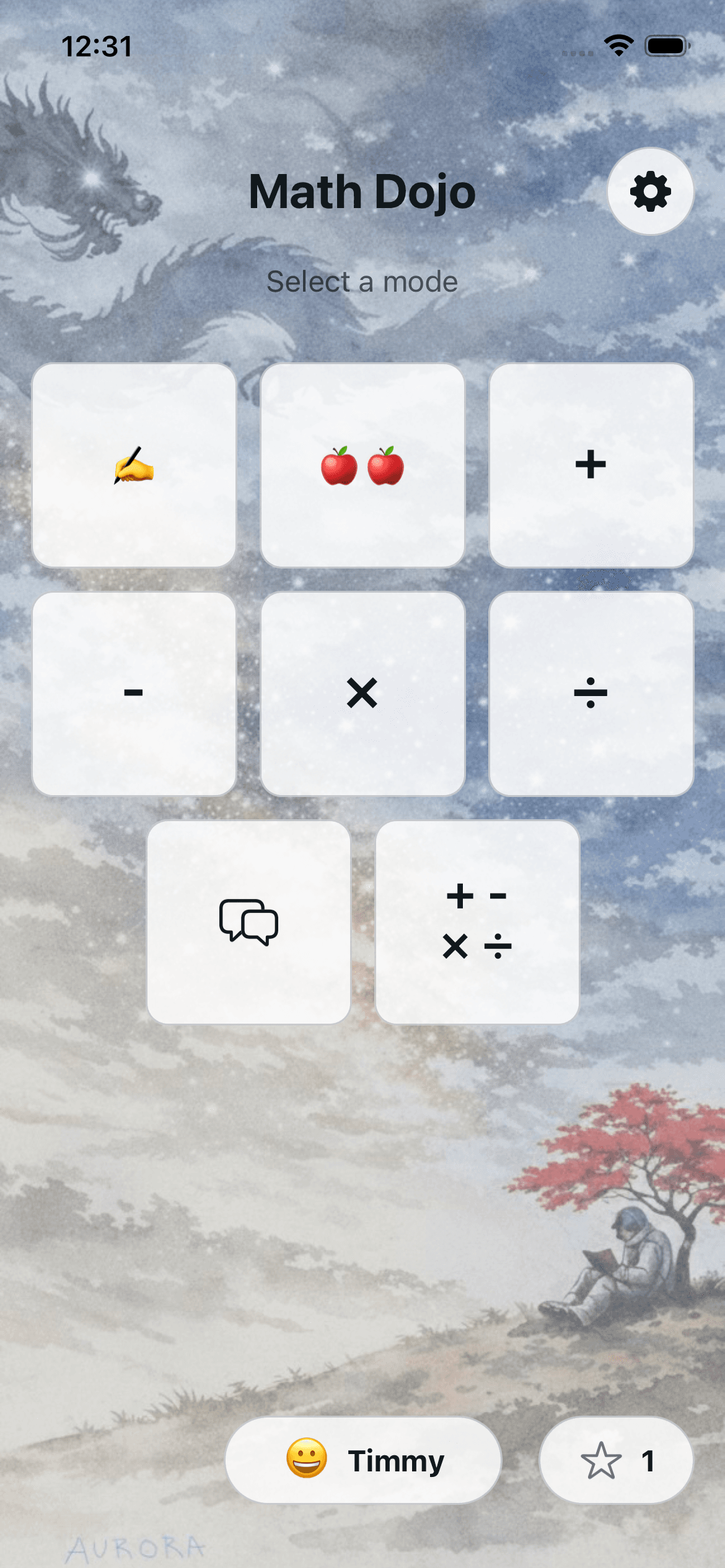
Task: Tap the Math Dojo title
Action: coord(362,191)
